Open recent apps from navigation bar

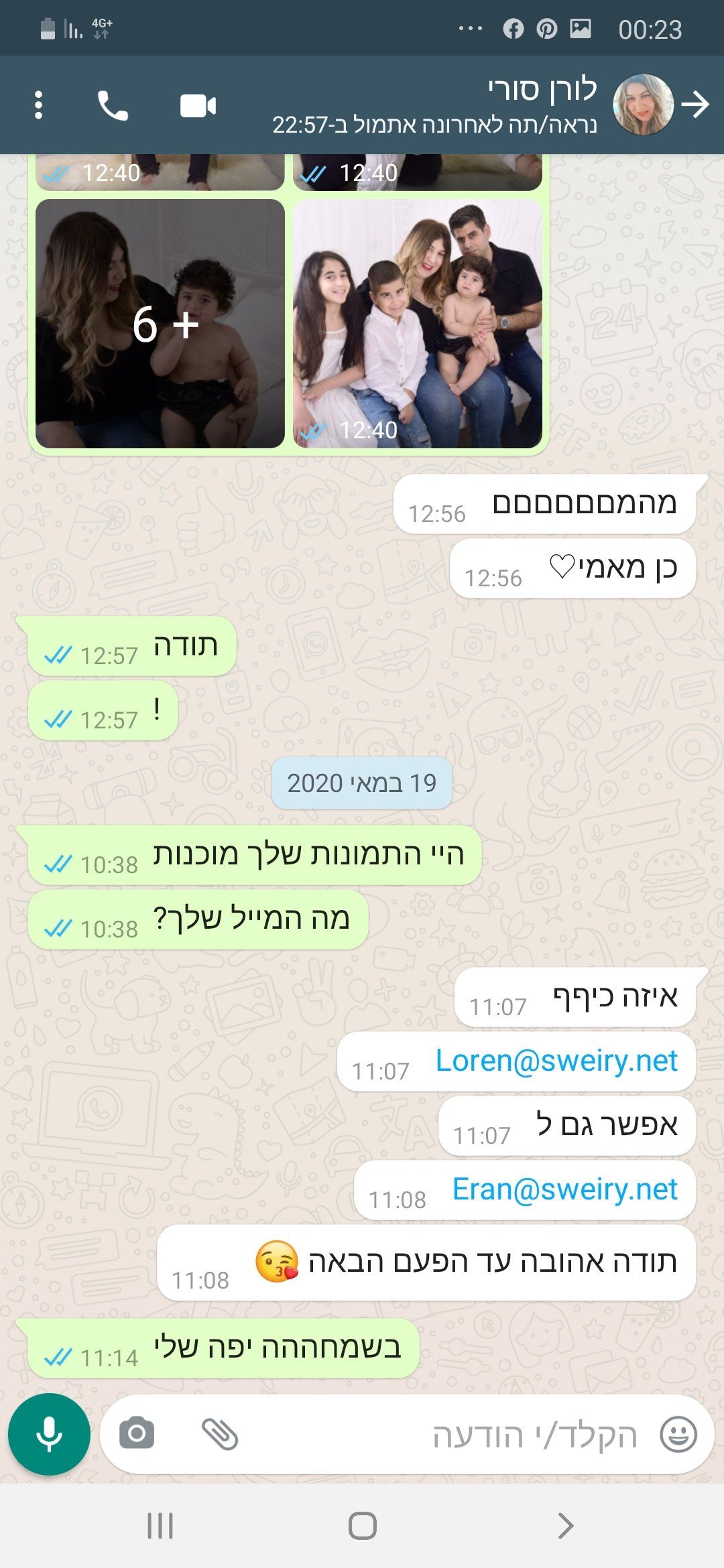pos(160,1526)
